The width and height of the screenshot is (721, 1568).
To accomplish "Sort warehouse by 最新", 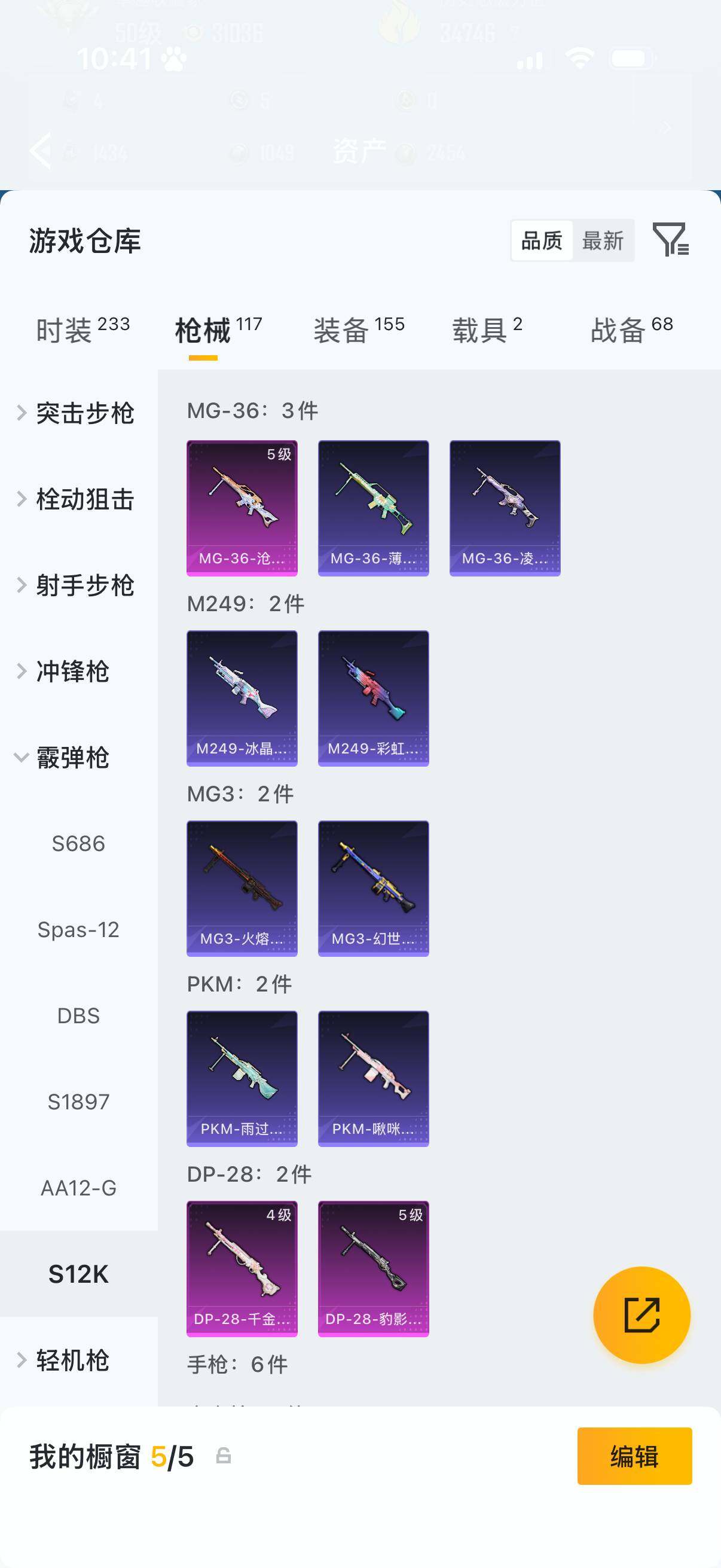I will pyautogui.click(x=603, y=240).
